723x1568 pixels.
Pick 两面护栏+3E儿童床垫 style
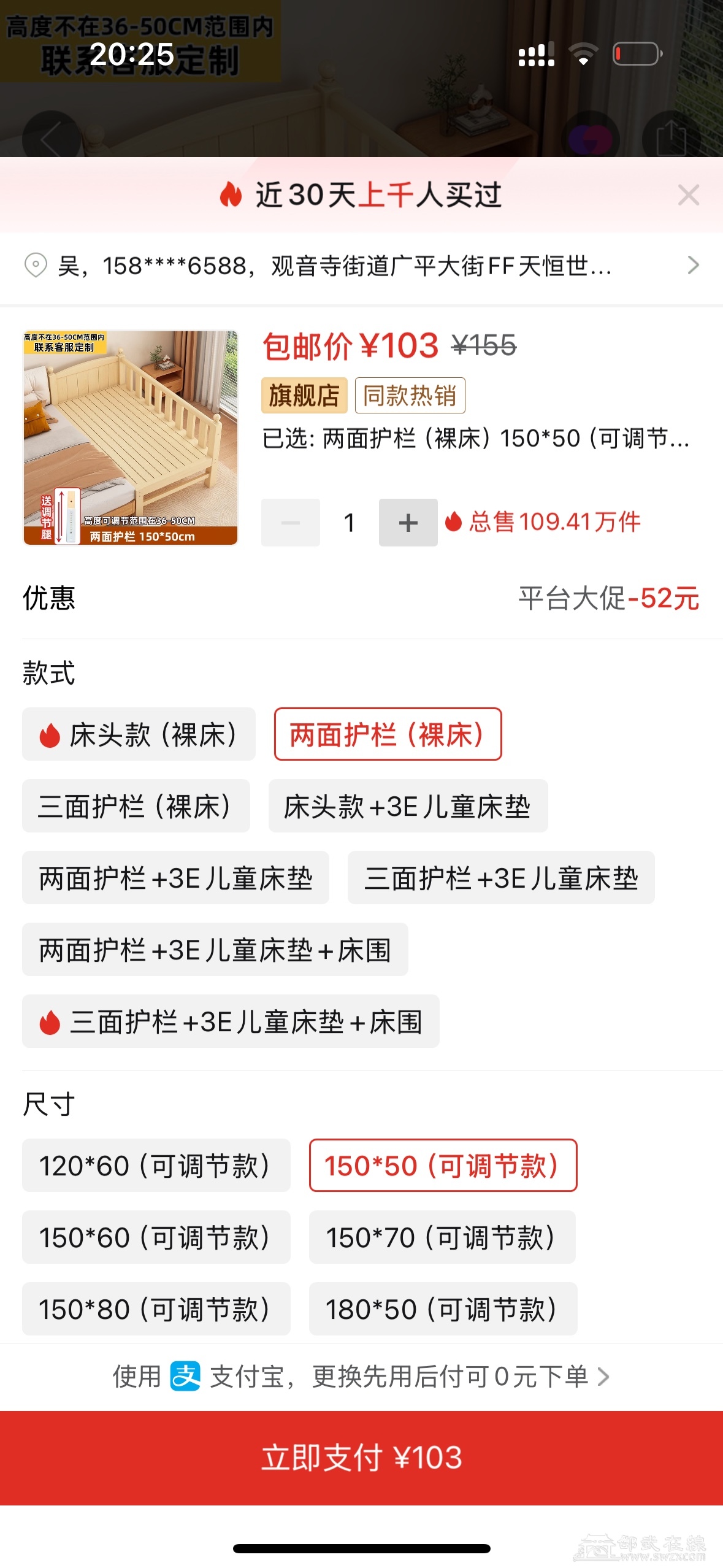coord(175,878)
